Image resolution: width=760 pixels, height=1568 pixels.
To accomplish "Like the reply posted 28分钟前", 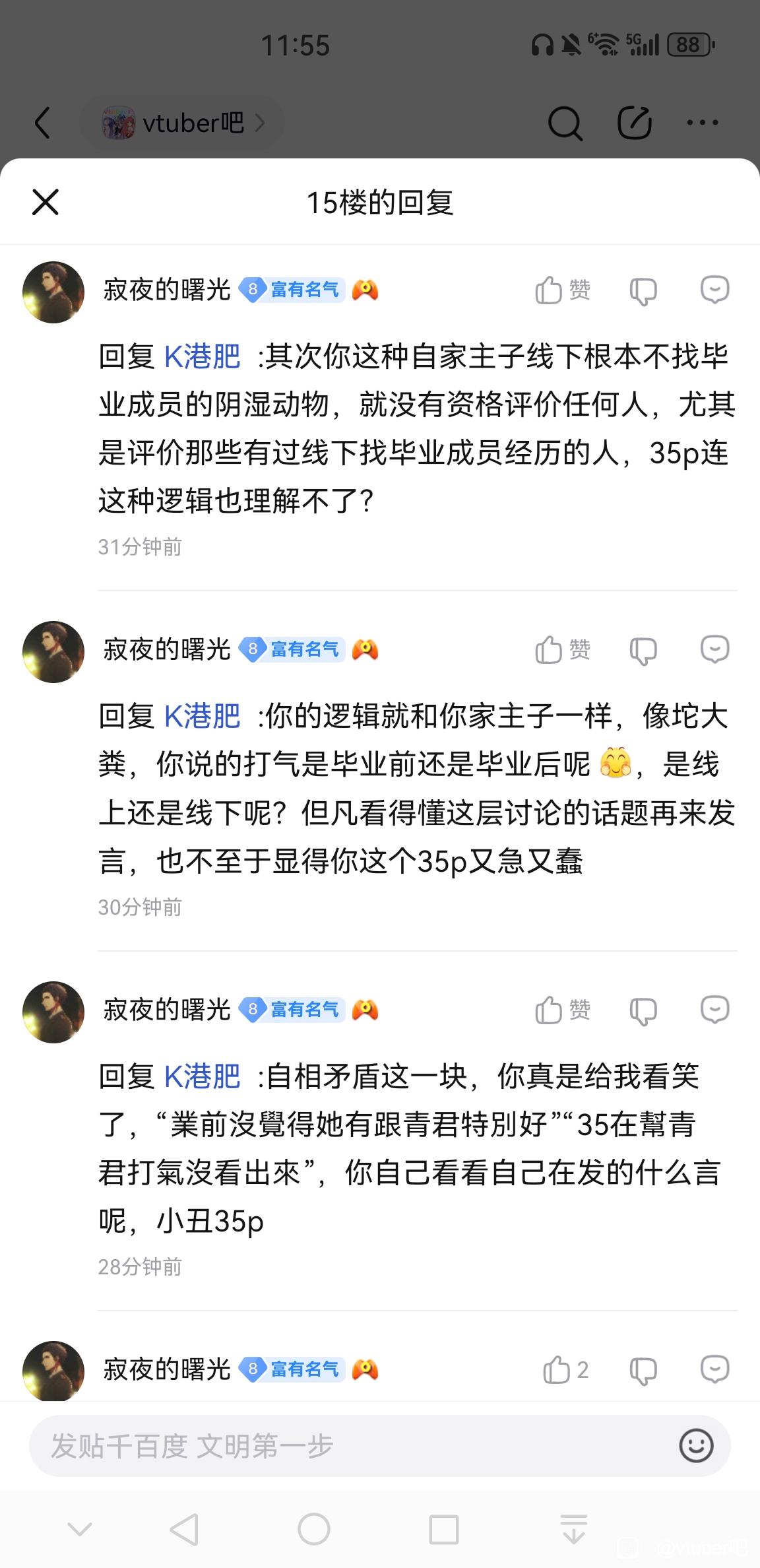I will (562, 1010).
